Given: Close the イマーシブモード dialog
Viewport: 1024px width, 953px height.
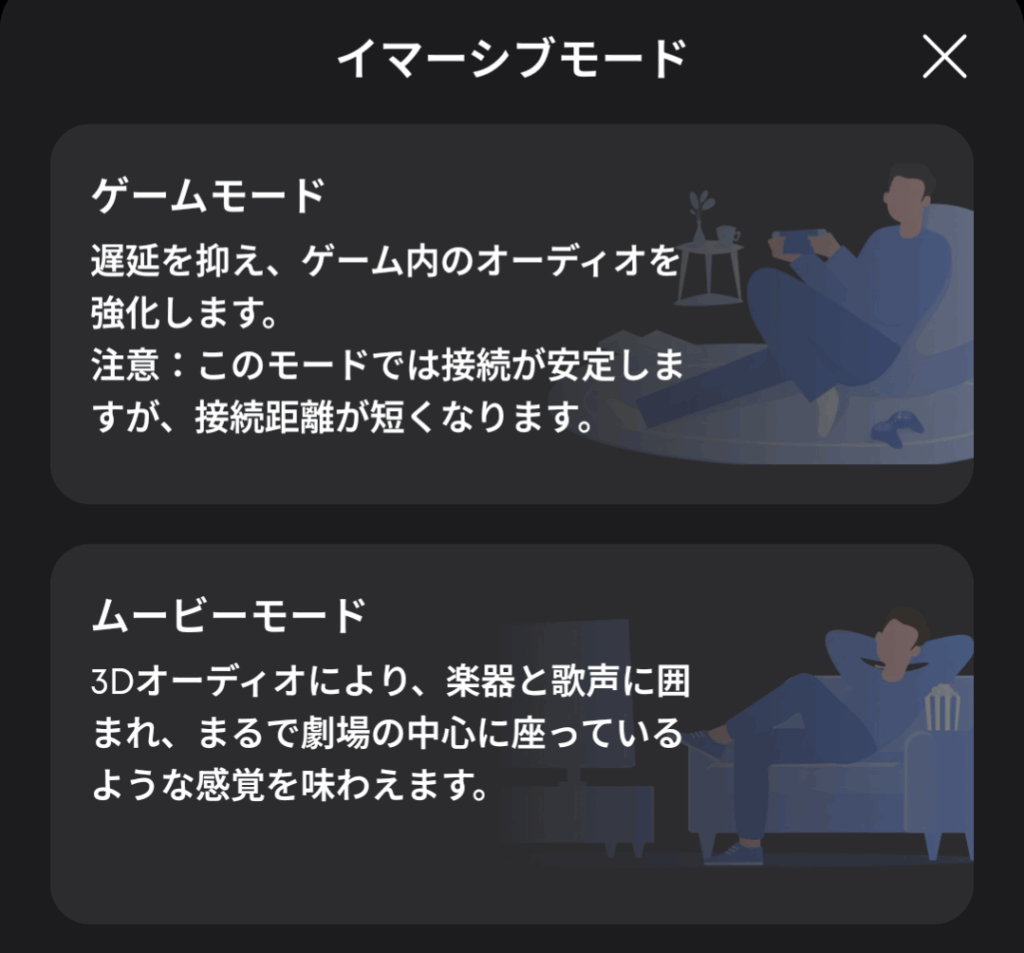Looking at the screenshot, I should tap(944, 58).
